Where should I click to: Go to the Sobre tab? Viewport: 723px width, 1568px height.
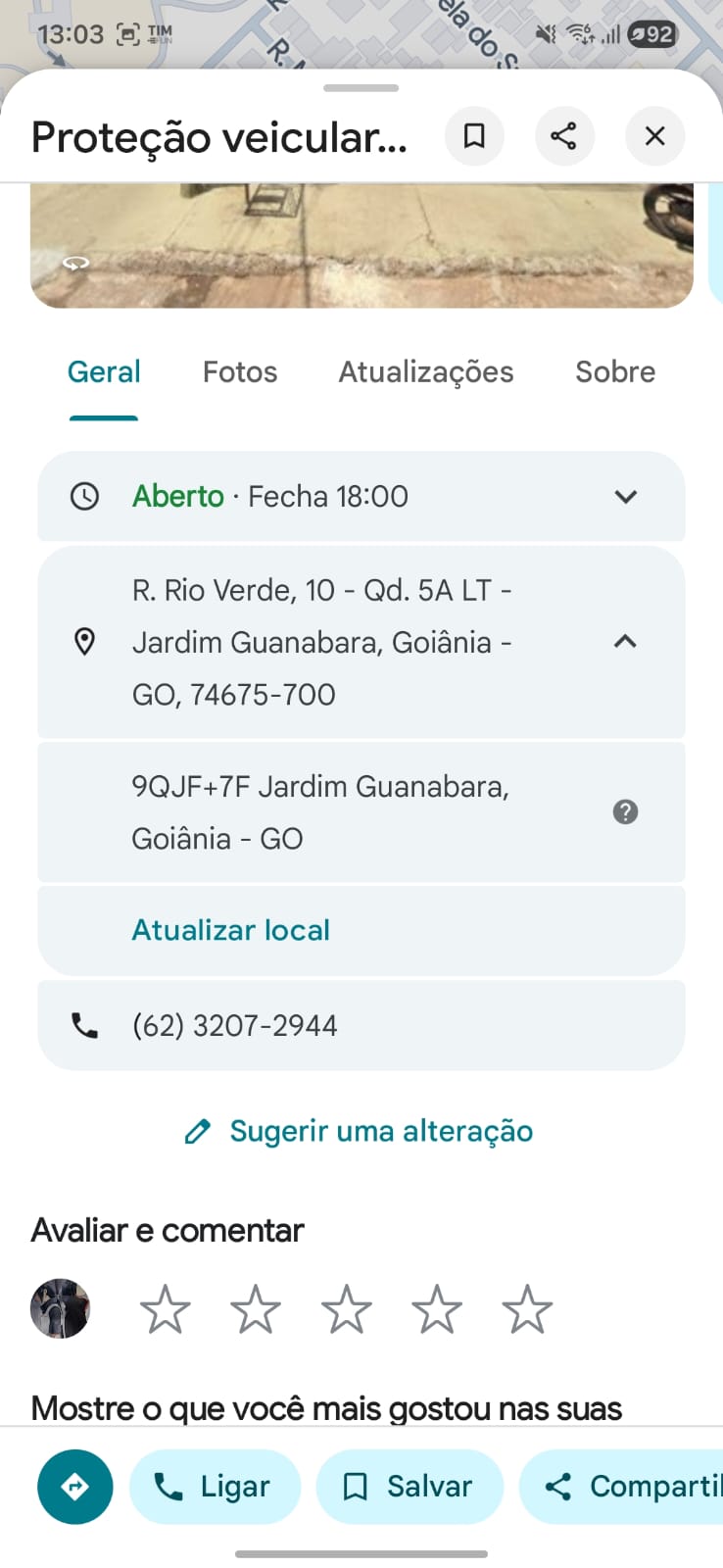tap(615, 372)
